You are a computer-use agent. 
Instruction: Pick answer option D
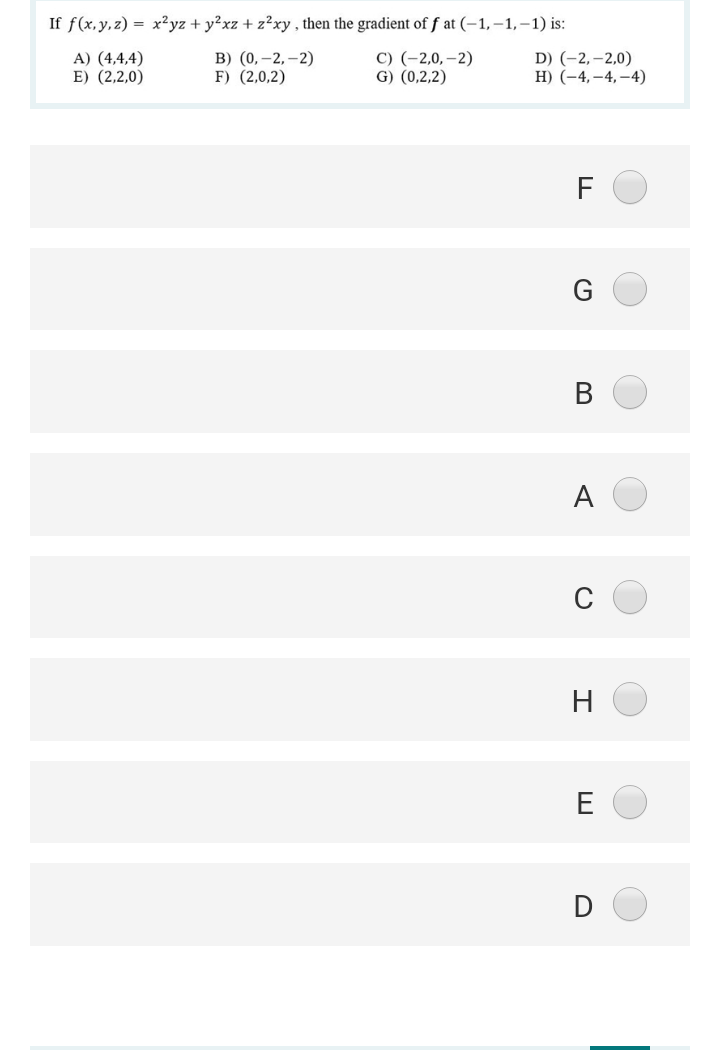(x=630, y=905)
